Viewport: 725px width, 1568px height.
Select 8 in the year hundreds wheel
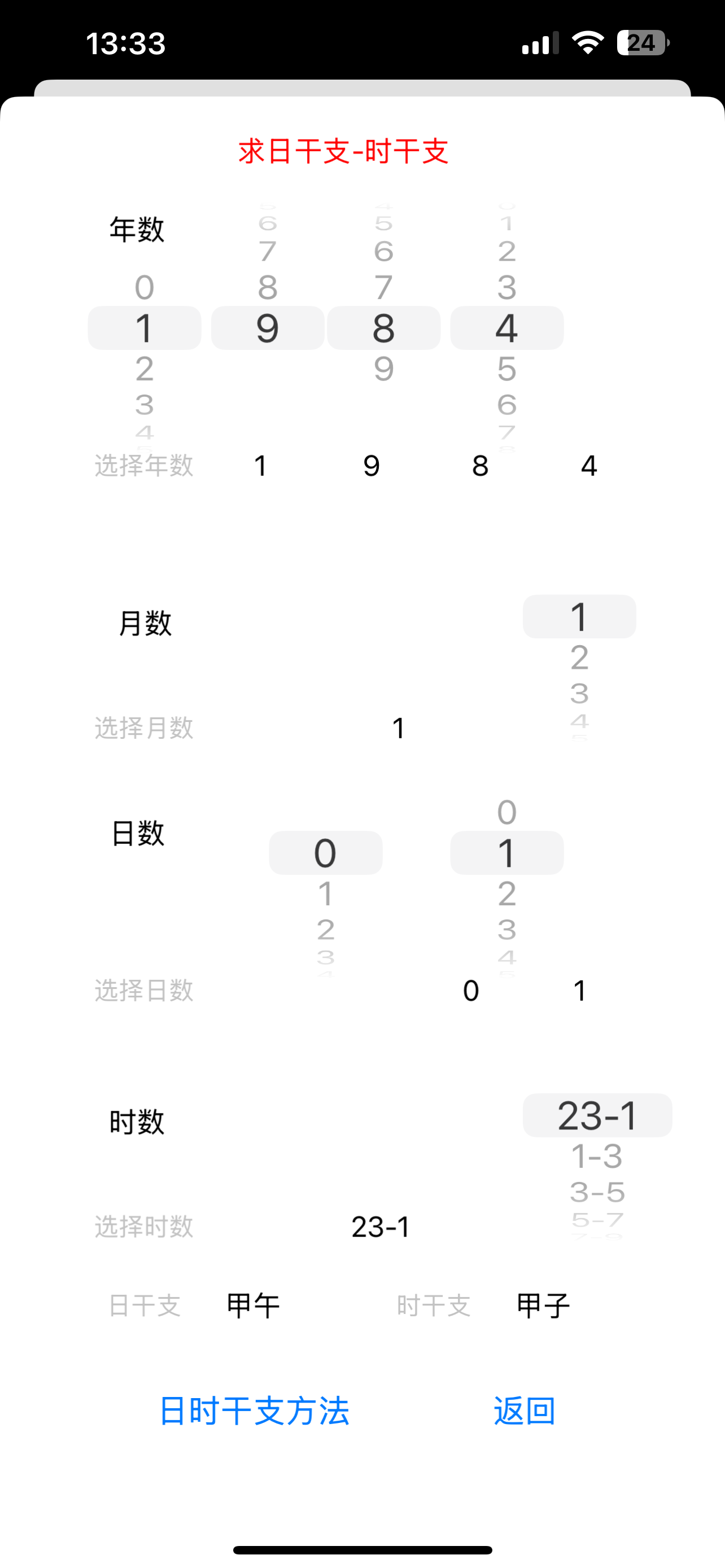[x=267, y=287]
